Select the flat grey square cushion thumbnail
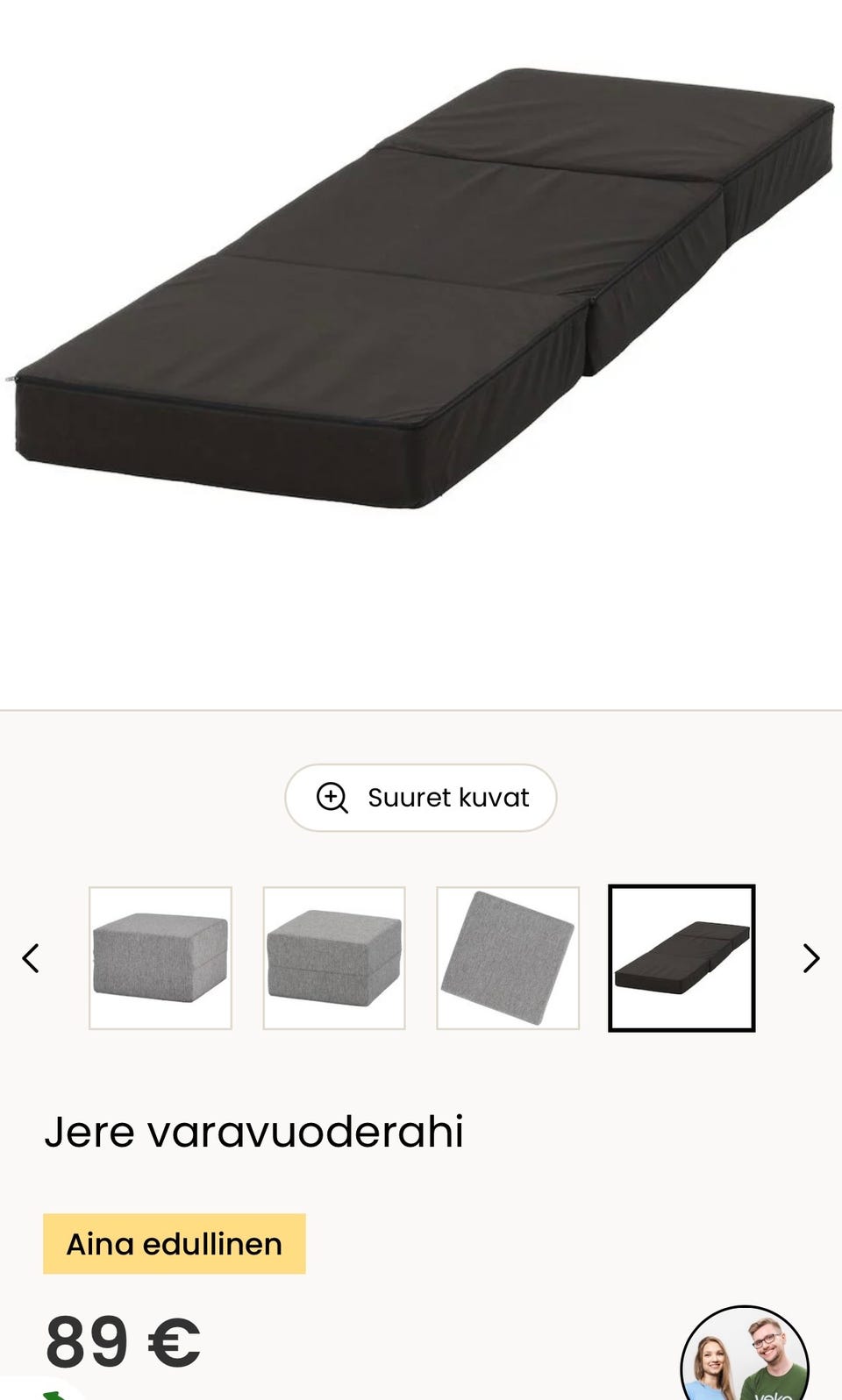This screenshot has width=842, height=1400. (508, 958)
